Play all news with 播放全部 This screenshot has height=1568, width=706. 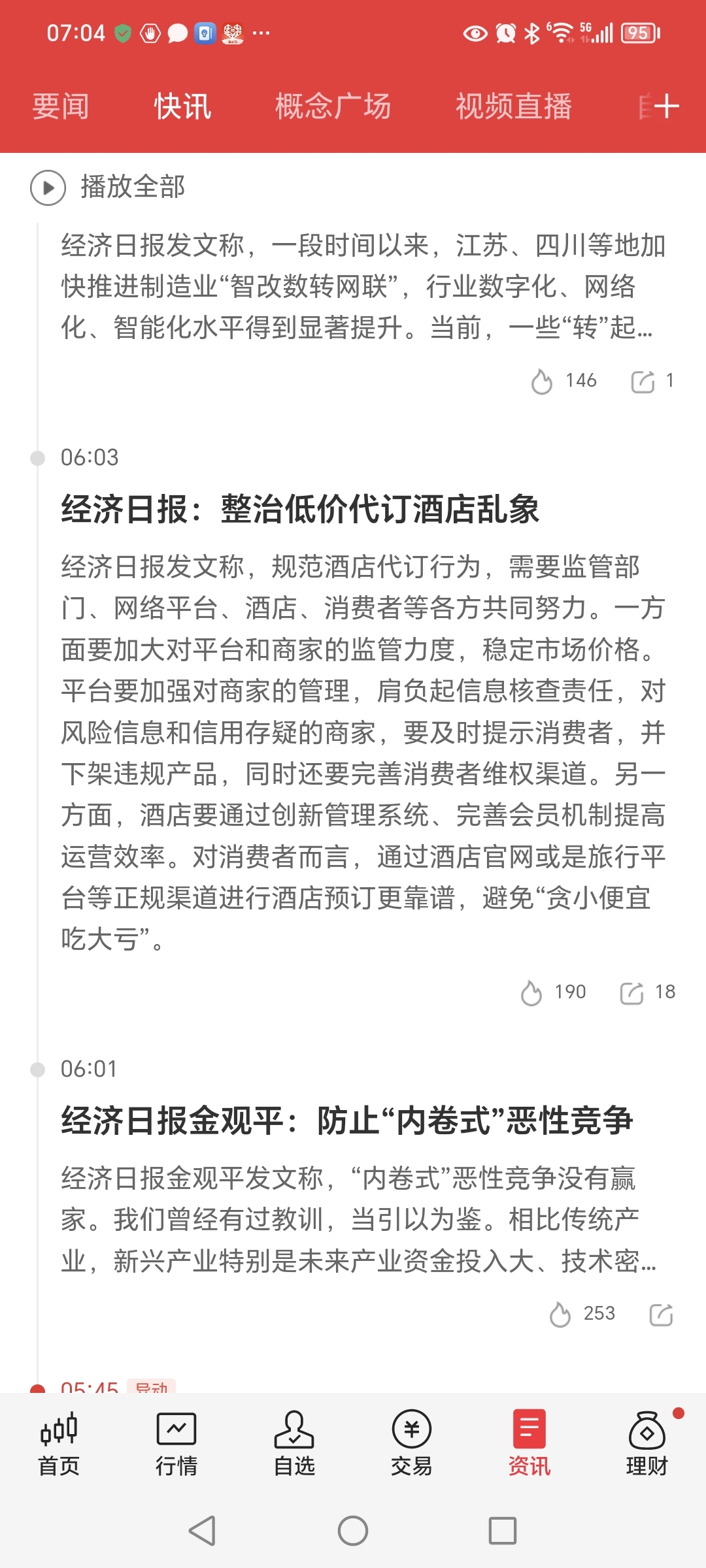(109, 187)
